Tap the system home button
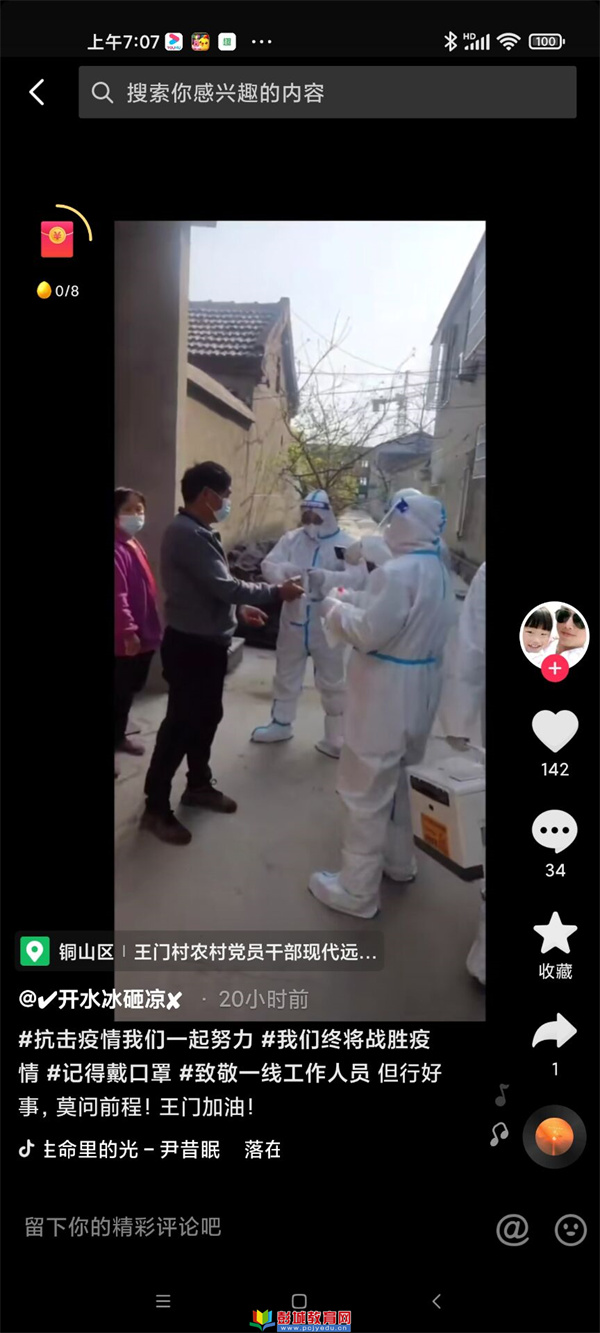600x1333 pixels. coord(299,1301)
